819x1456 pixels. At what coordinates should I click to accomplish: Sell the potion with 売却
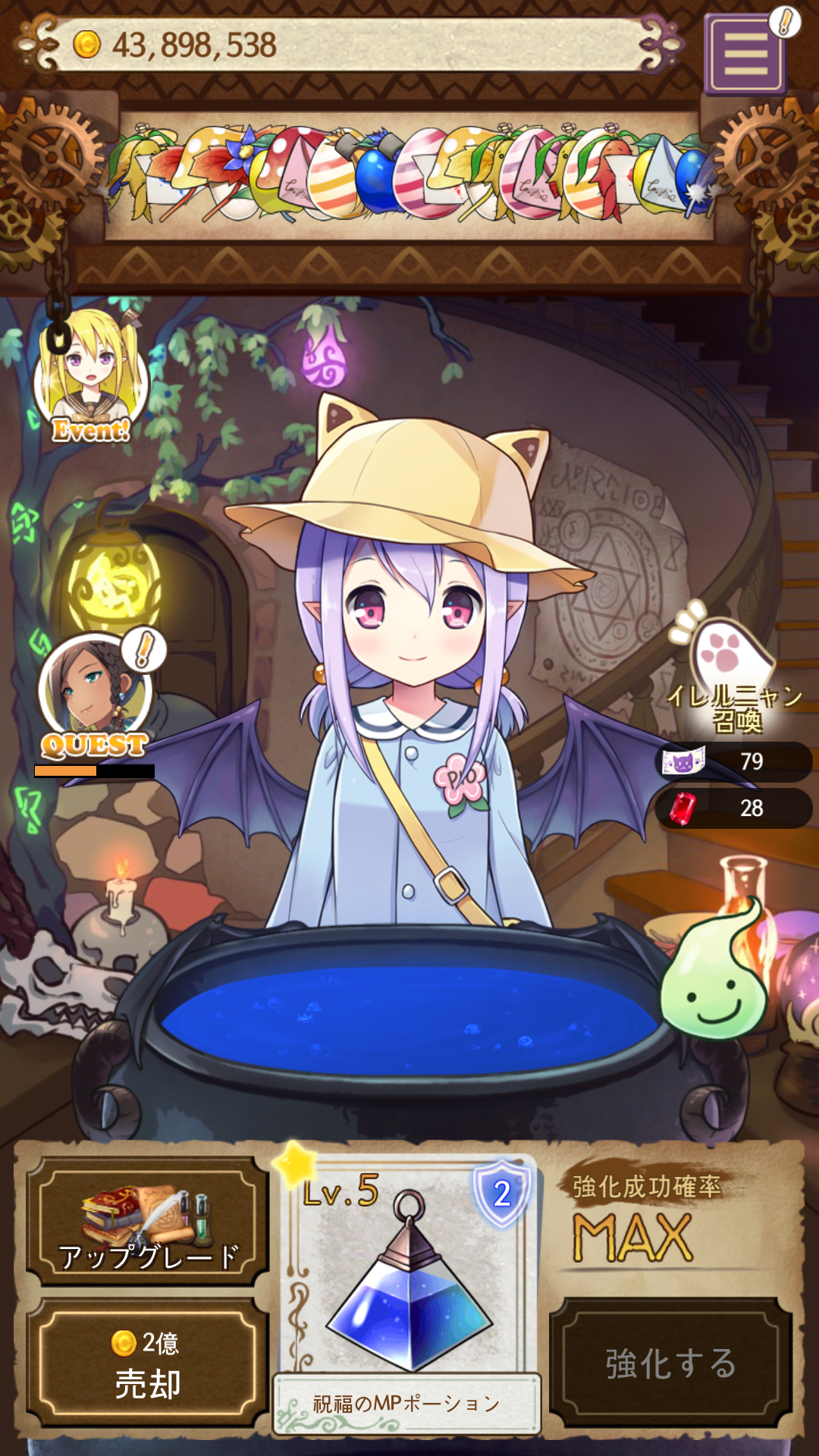(x=148, y=1363)
